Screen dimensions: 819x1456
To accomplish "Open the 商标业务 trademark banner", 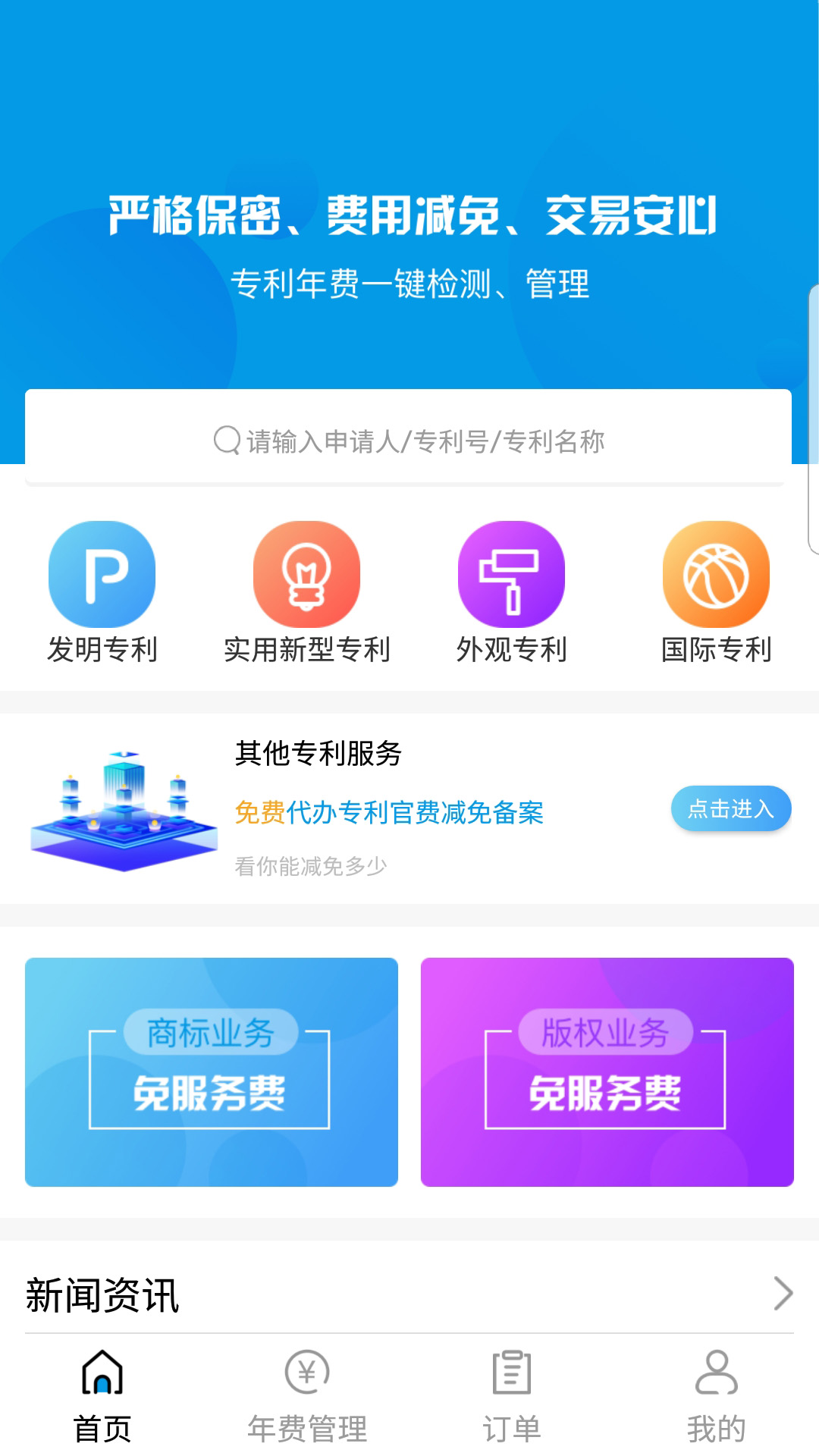I will coord(212,1072).
